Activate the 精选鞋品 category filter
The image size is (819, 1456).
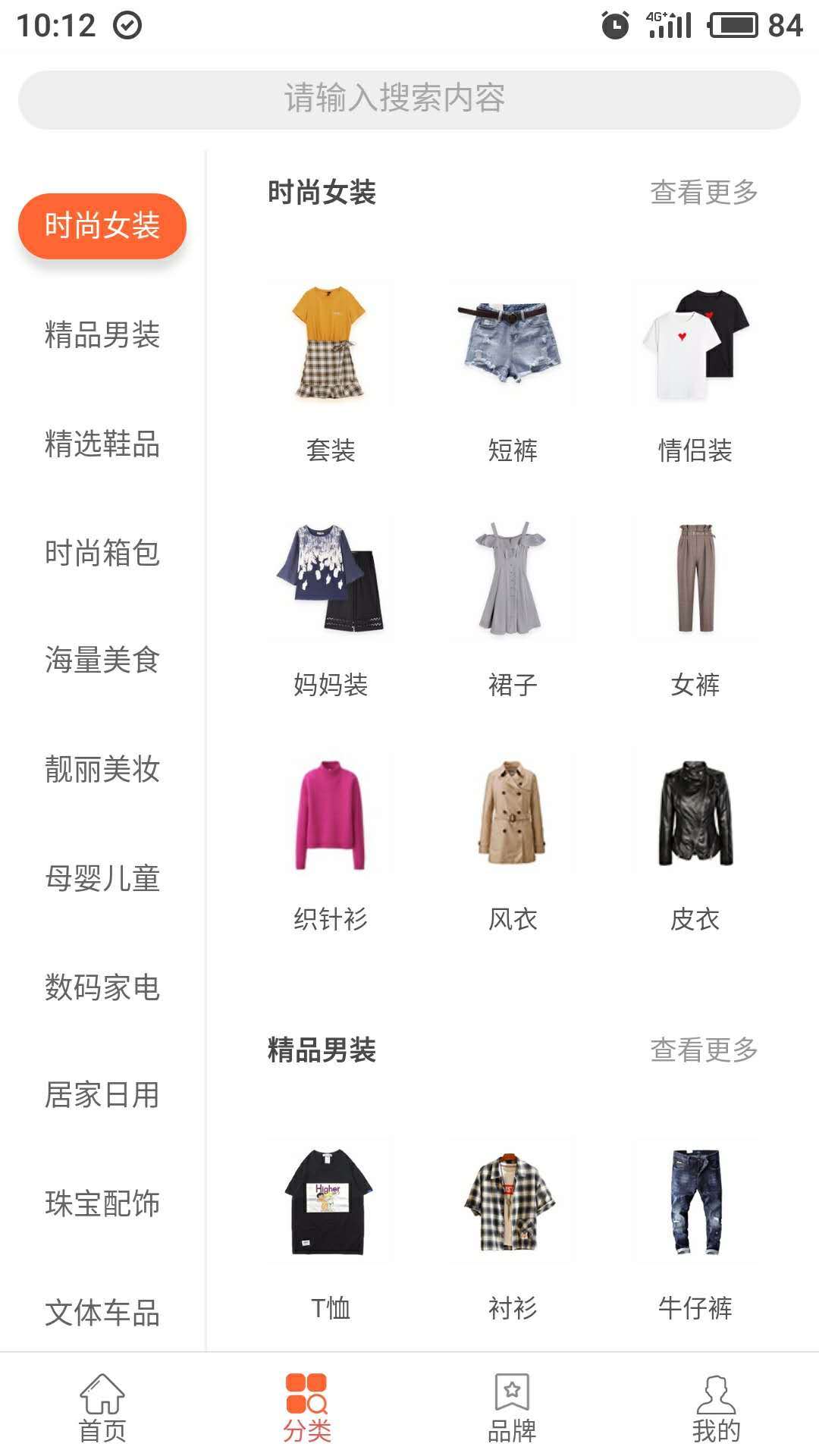point(102,444)
